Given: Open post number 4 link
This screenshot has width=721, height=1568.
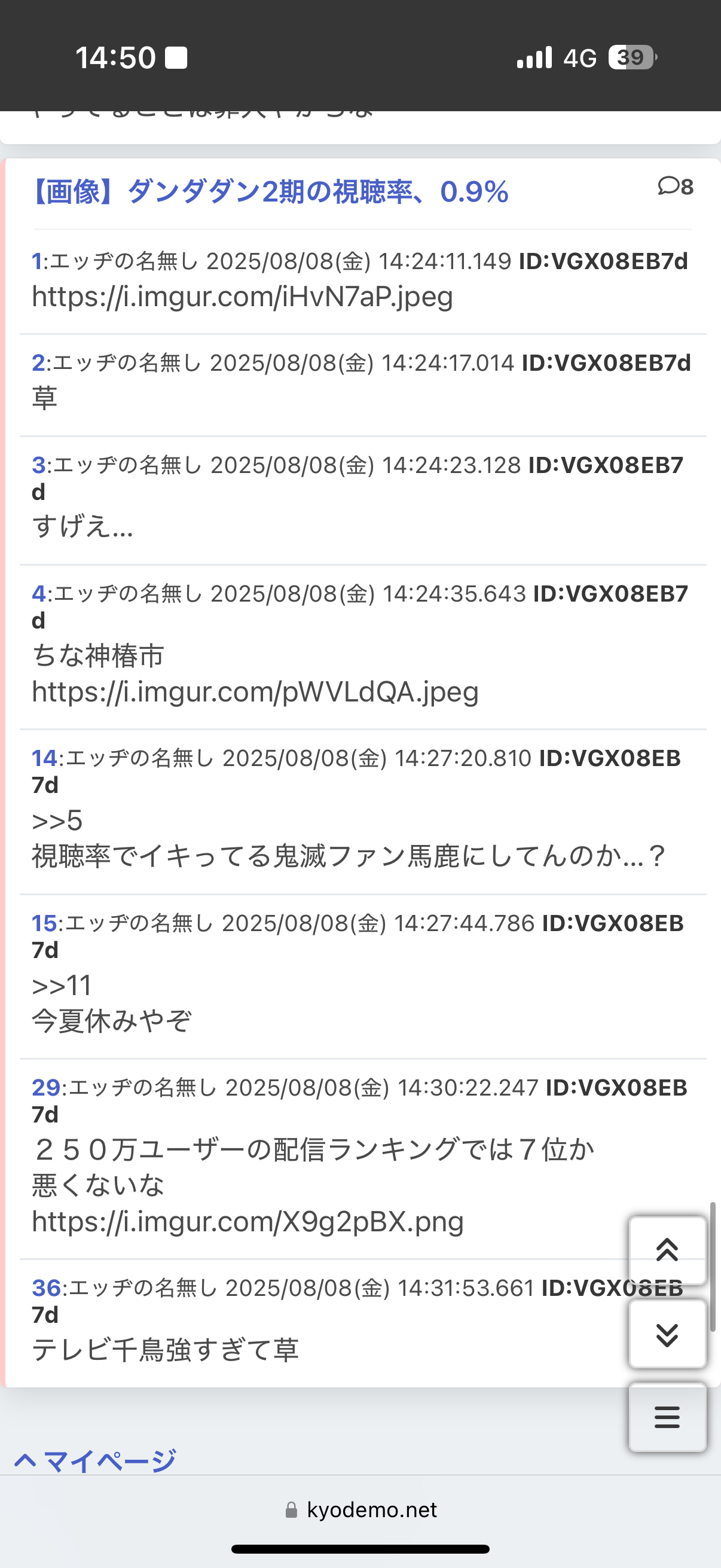Looking at the screenshot, I should [x=39, y=593].
